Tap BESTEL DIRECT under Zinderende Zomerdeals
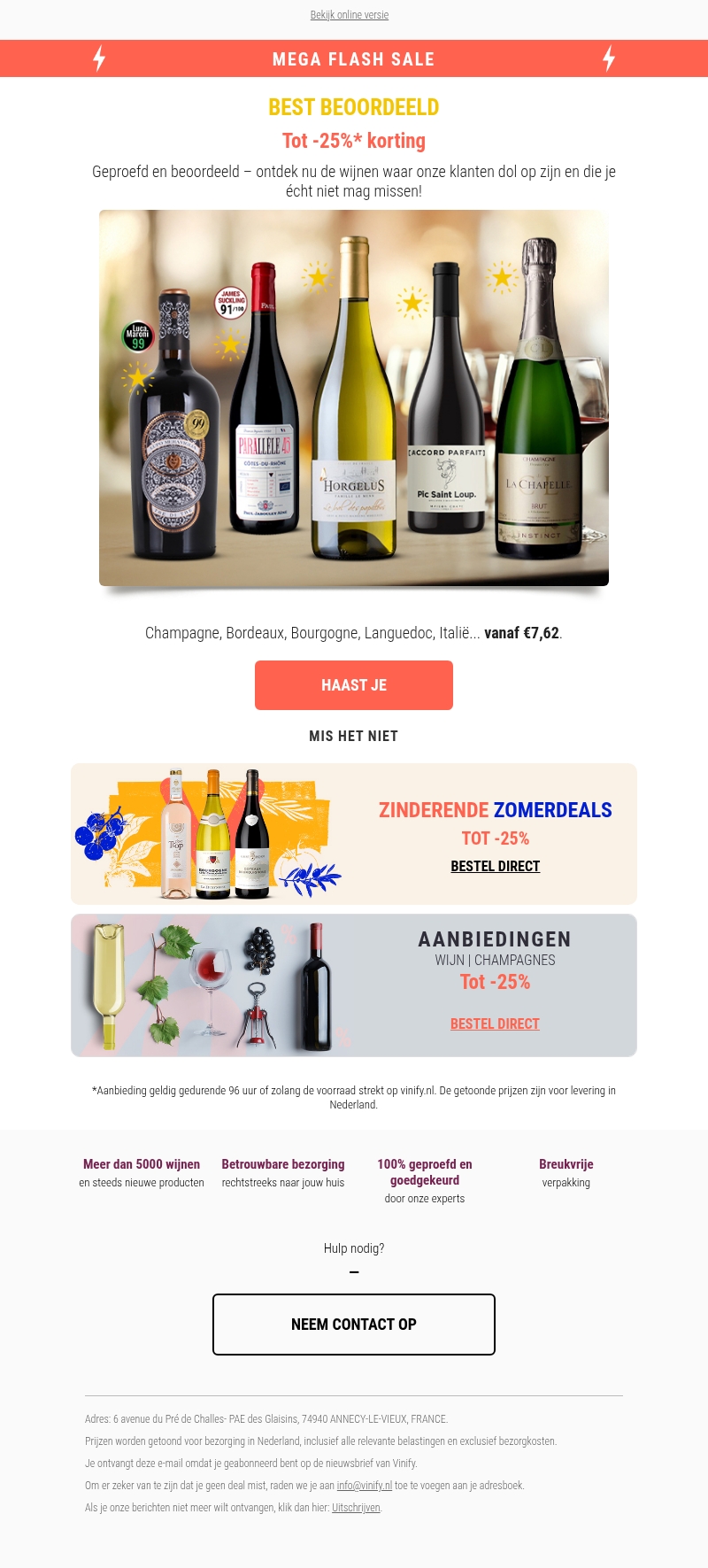The height and width of the screenshot is (1568, 708). tap(495, 866)
